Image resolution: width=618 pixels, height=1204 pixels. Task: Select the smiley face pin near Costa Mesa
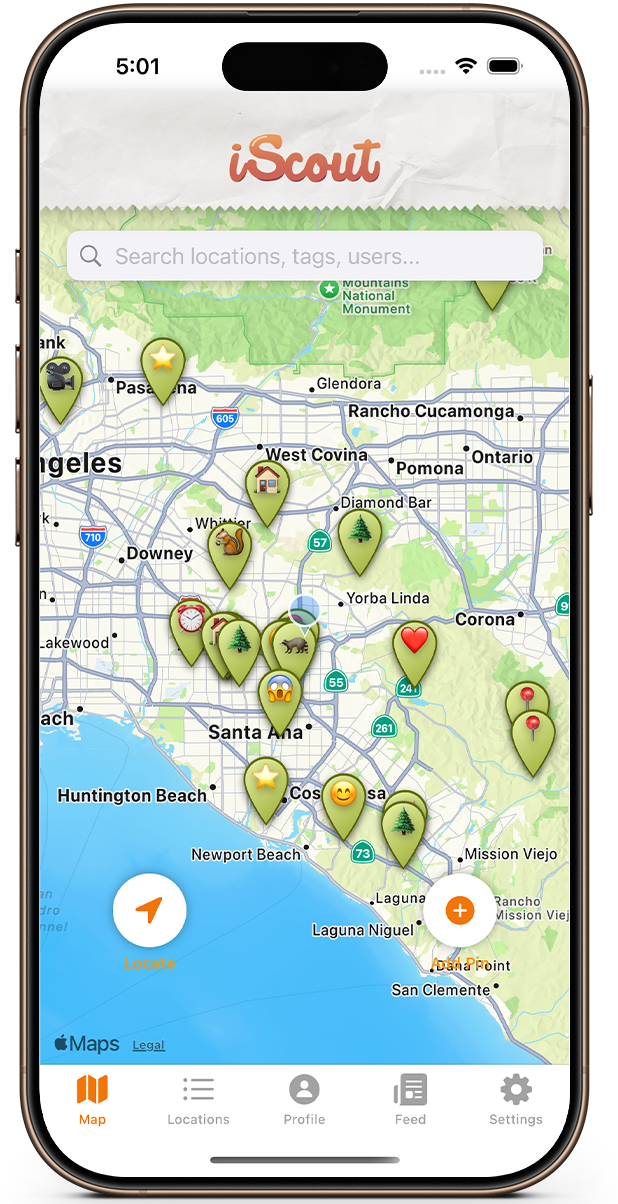click(343, 797)
